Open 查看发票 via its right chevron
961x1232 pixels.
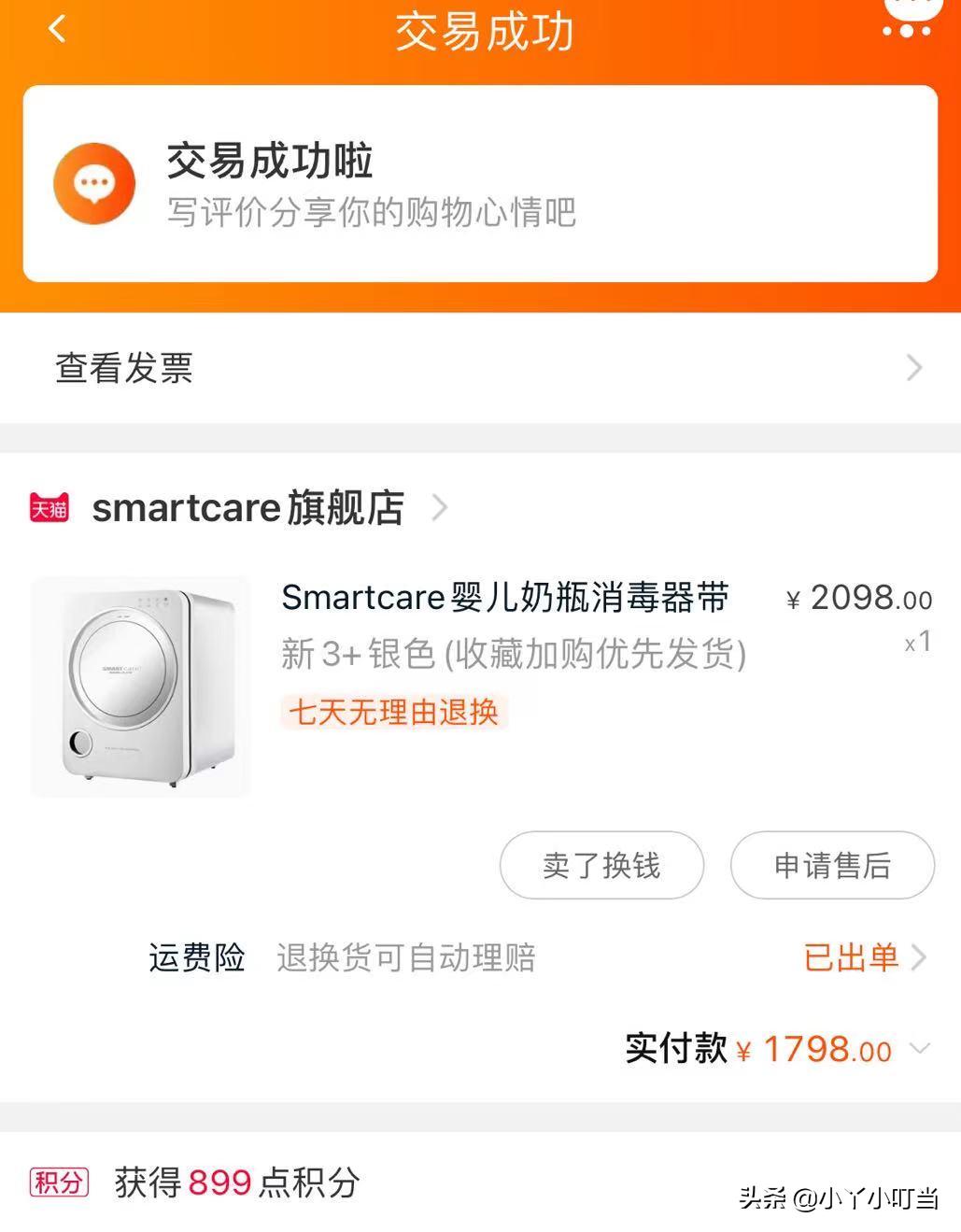[x=912, y=368]
